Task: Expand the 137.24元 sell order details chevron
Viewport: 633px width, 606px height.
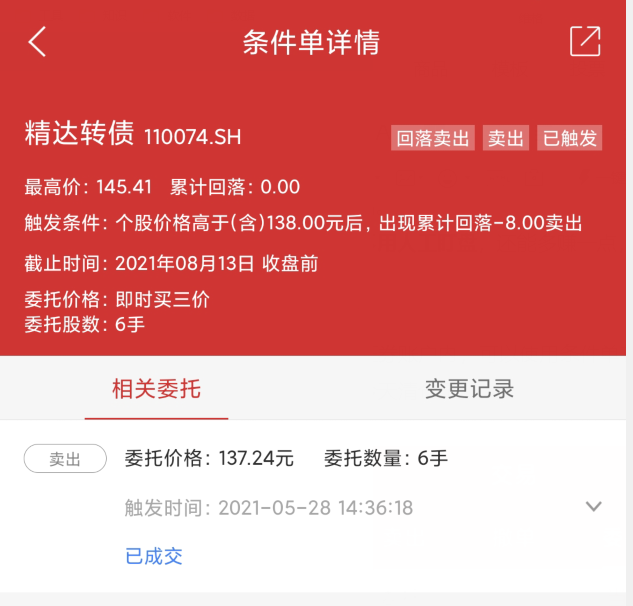Action: coord(593,506)
